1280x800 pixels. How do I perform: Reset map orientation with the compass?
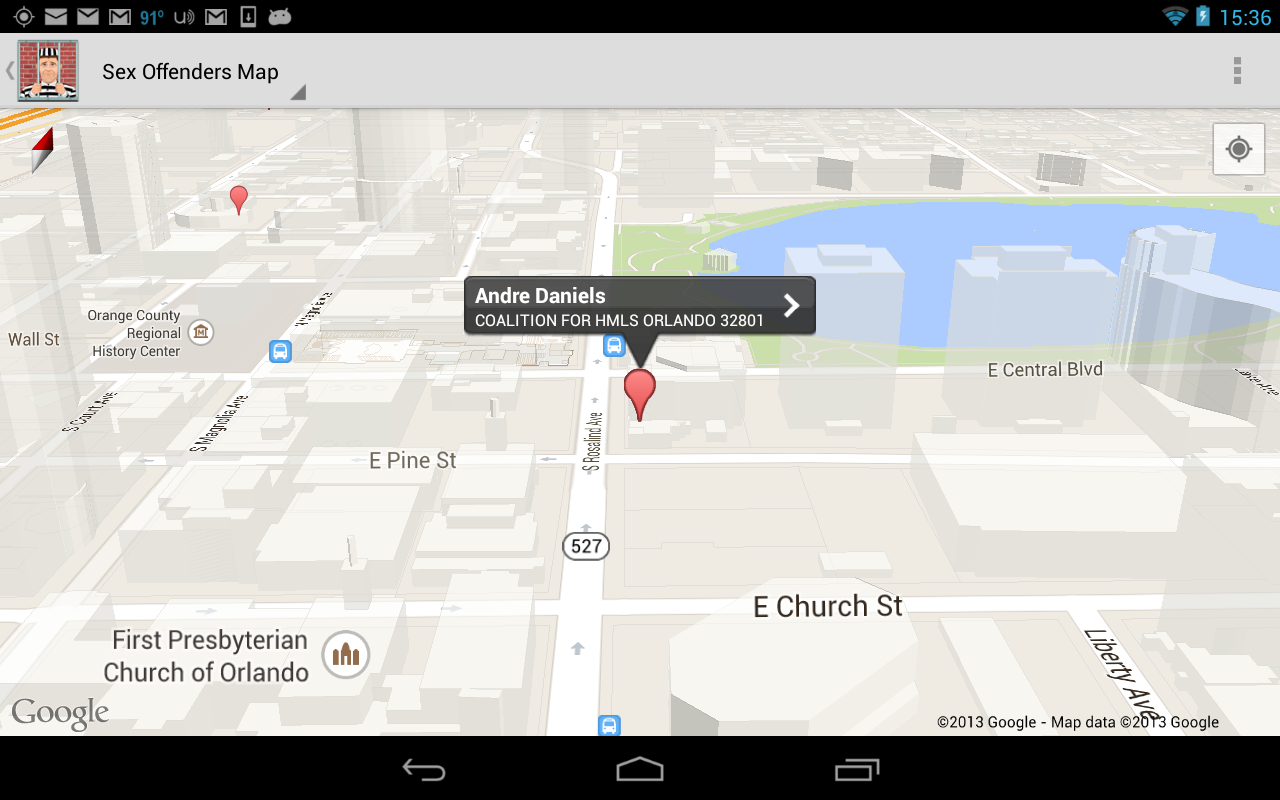42,150
